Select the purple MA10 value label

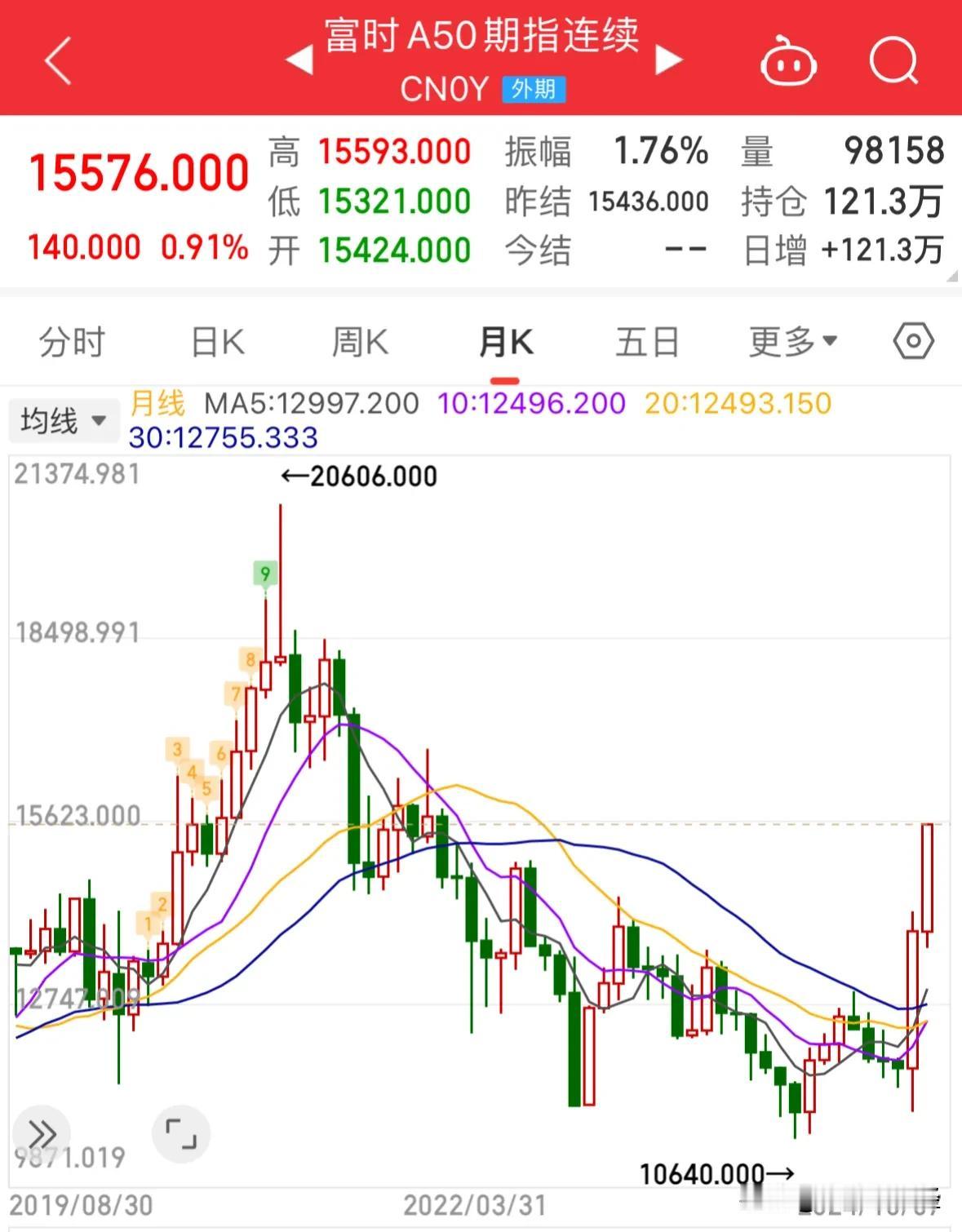point(531,402)
